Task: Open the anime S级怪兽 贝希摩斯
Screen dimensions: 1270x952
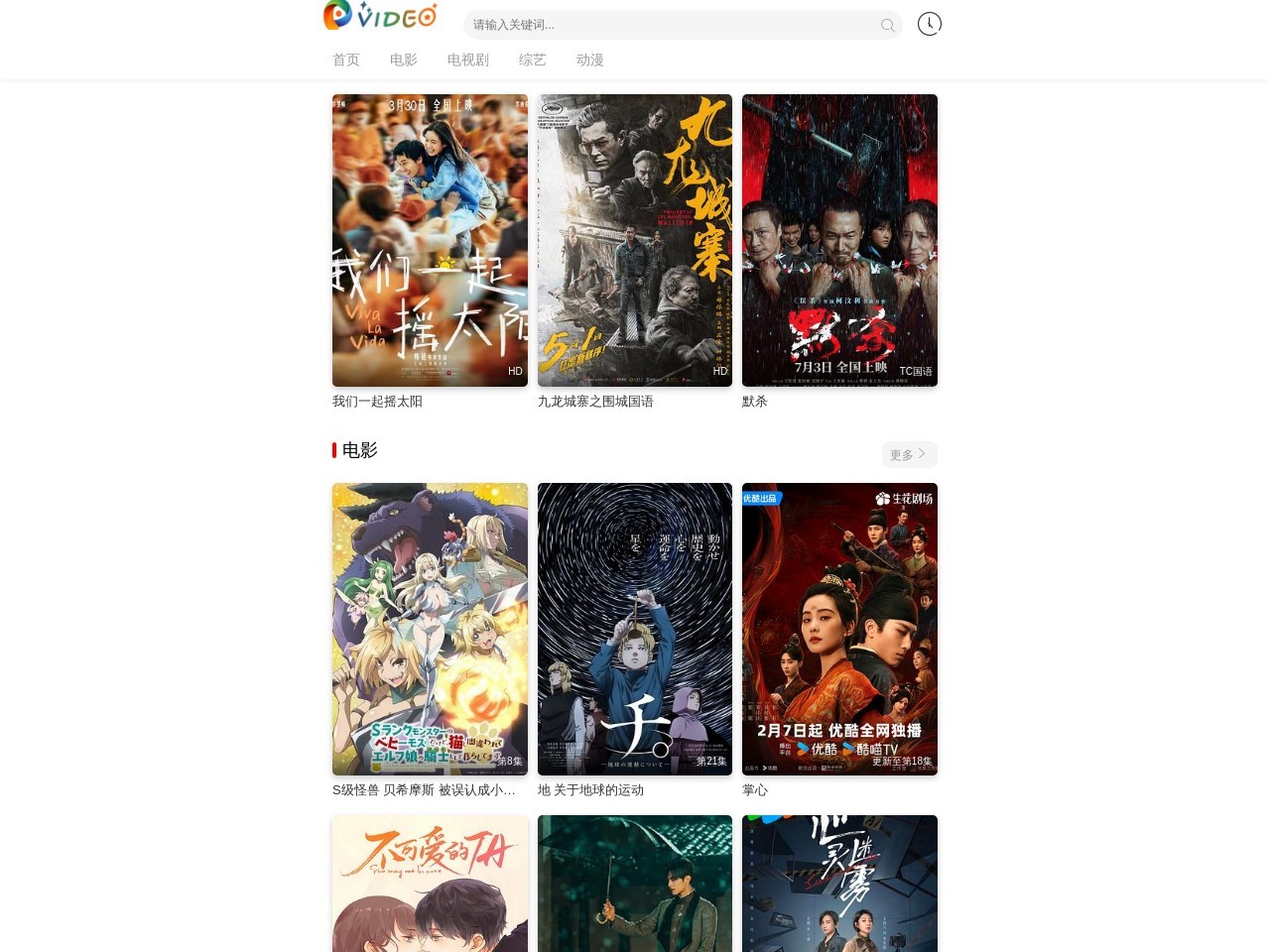Action: coord(430,630)
